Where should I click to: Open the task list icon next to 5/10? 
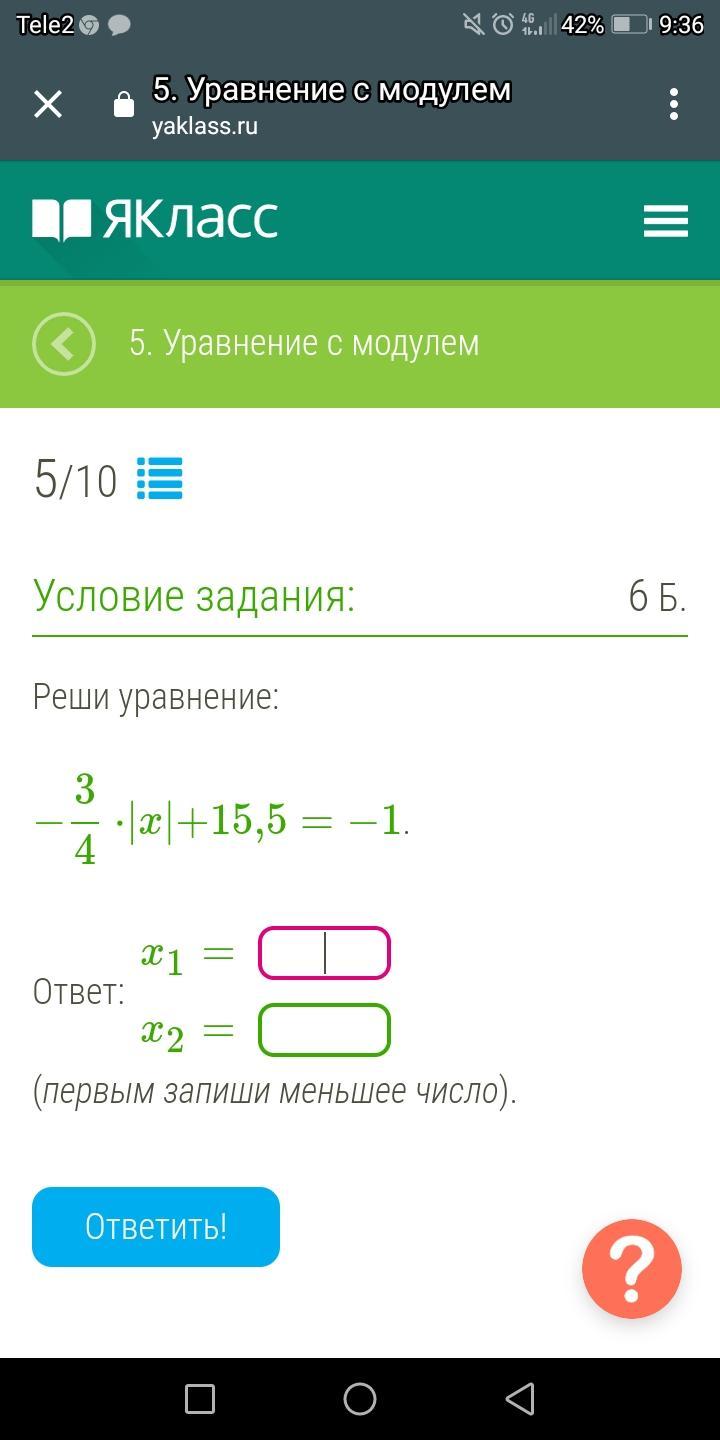click(x=159, y=478)
